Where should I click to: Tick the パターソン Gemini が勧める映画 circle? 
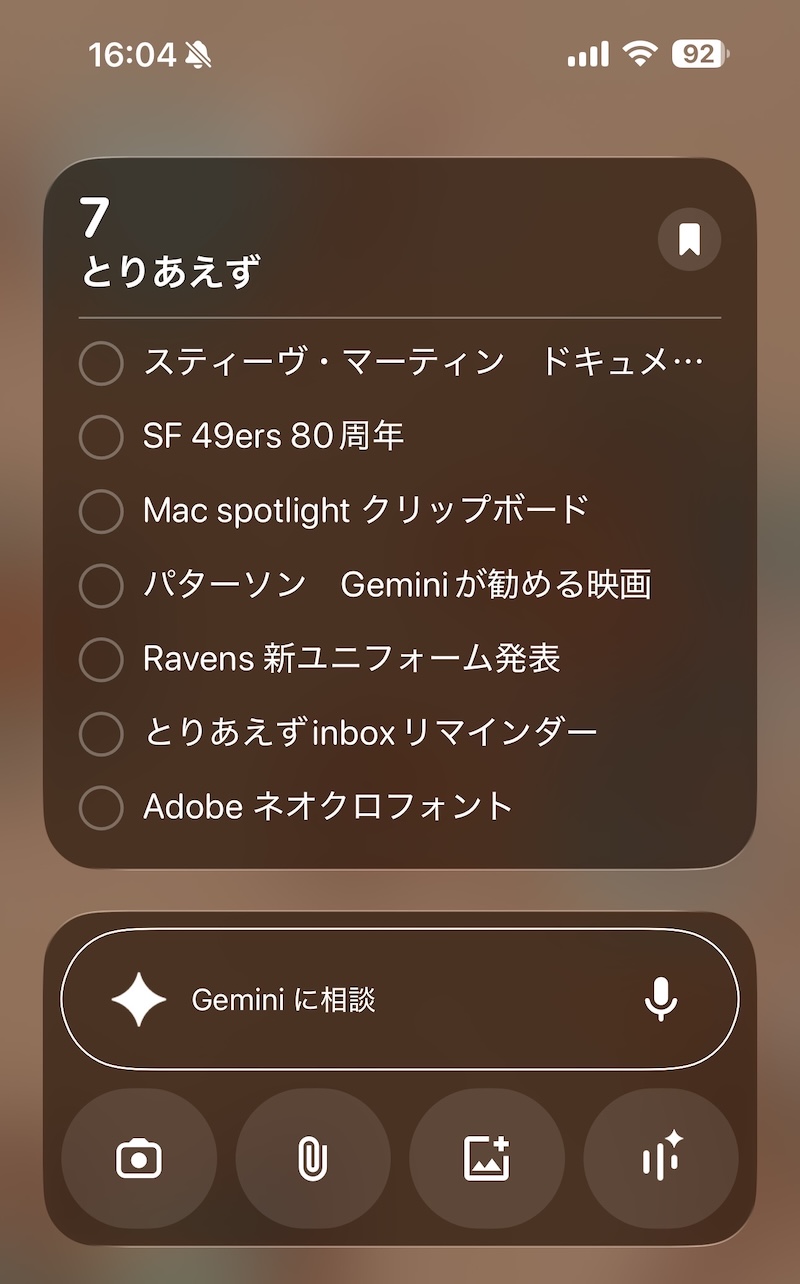tap(101, 585)
